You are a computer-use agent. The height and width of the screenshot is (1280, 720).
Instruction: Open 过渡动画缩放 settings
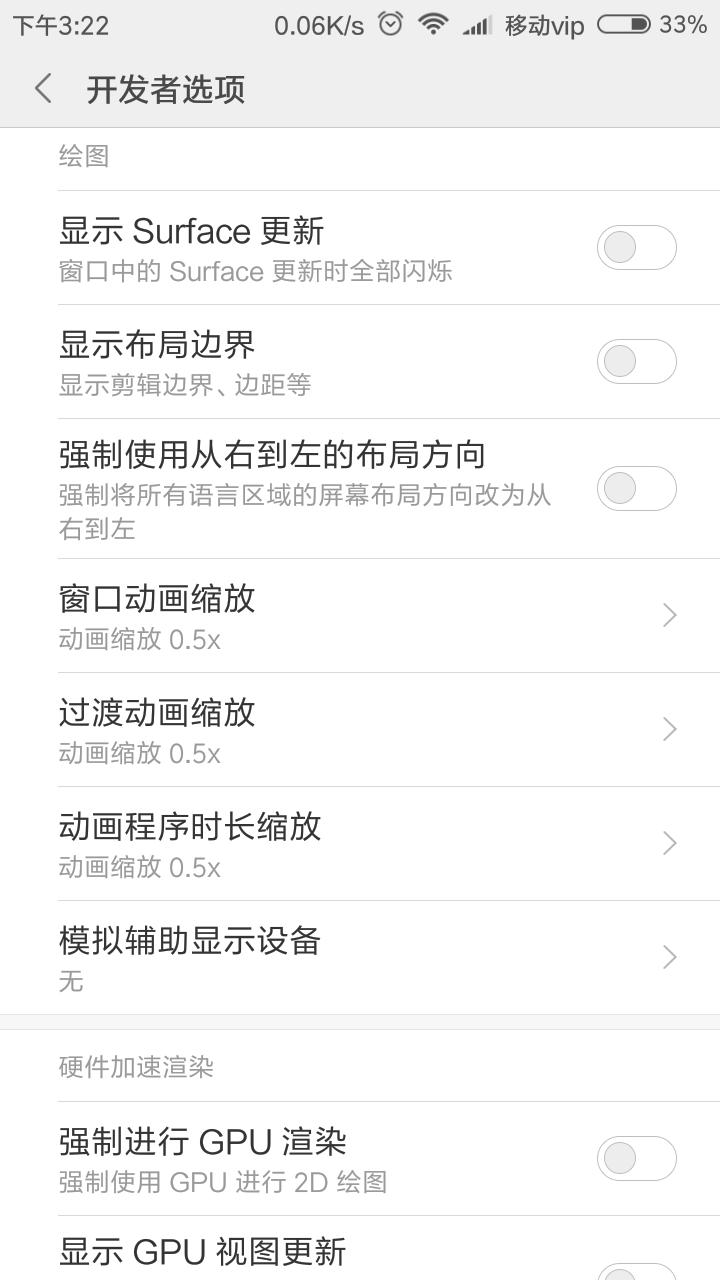tap(360, 729)
